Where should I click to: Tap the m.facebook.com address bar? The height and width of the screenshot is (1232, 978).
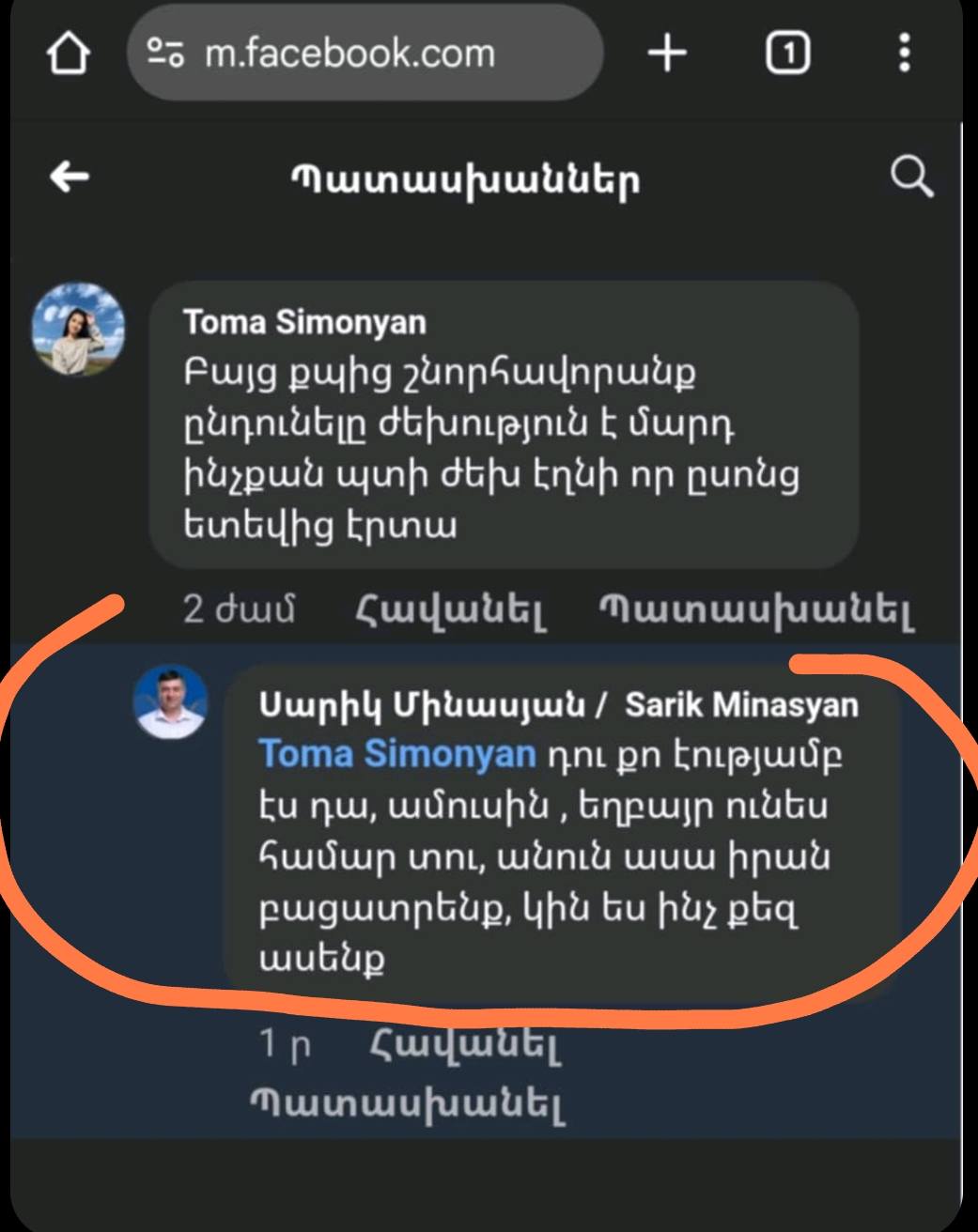point(365,54)
